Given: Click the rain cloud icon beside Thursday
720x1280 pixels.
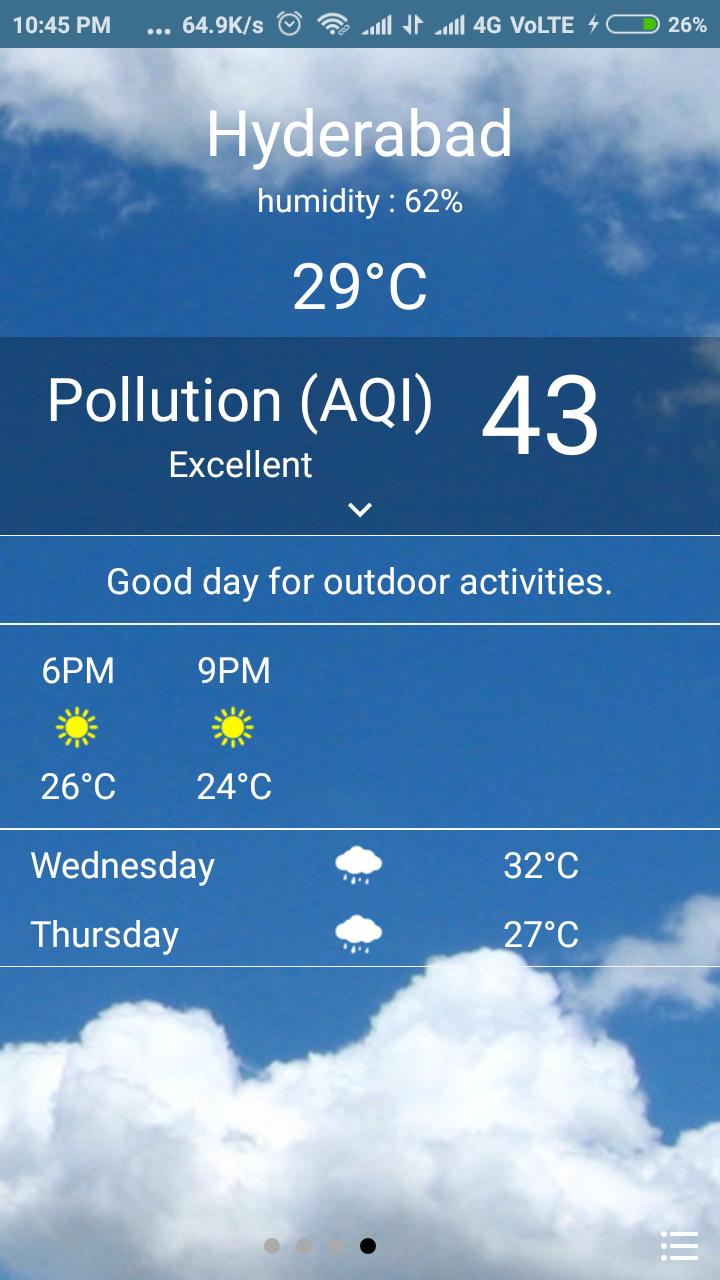Looking at the screenshot, I should click(x=361, y=933).
